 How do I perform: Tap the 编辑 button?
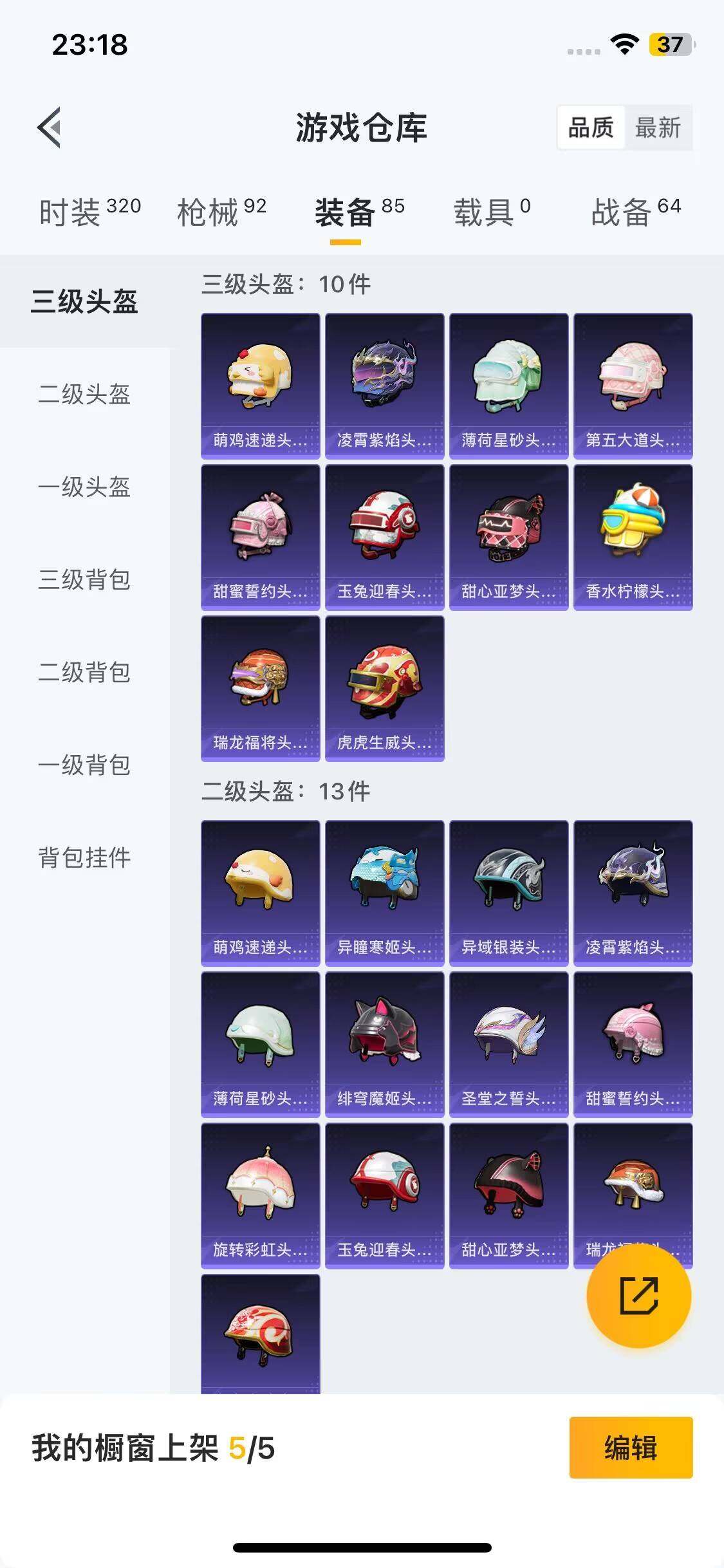631,1448
